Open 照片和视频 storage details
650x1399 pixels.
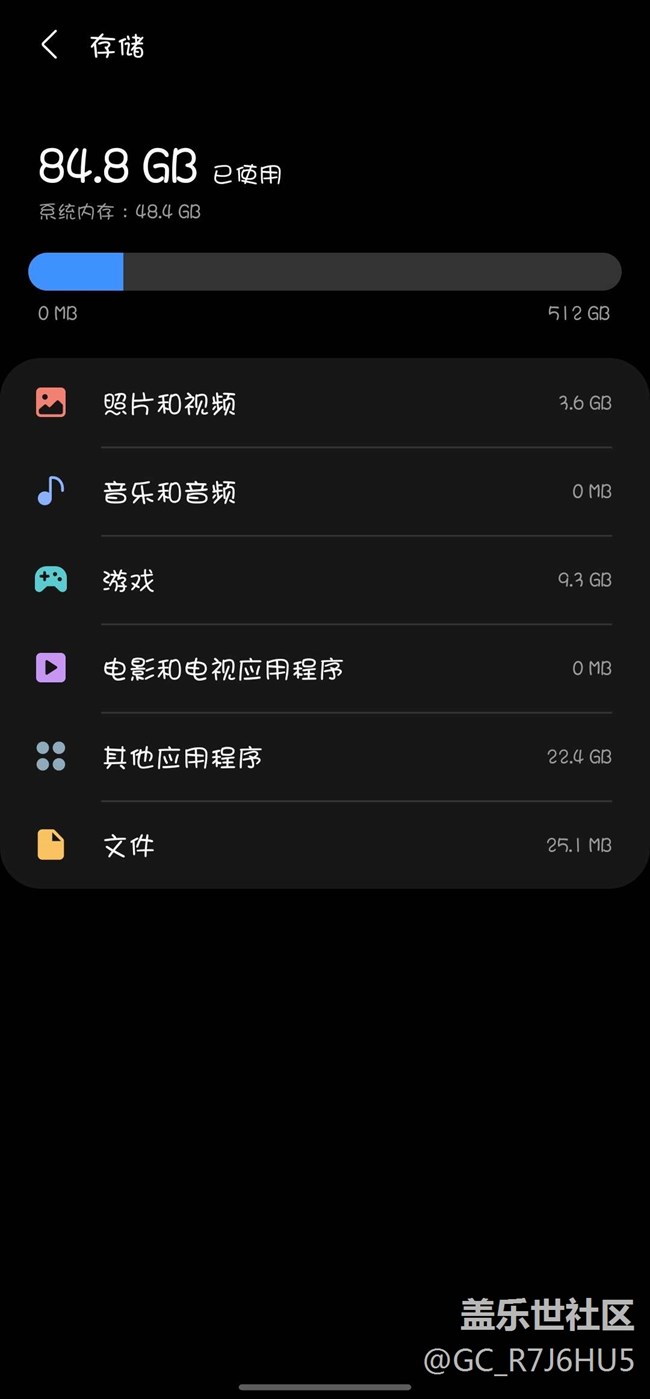tap(324, 404)
